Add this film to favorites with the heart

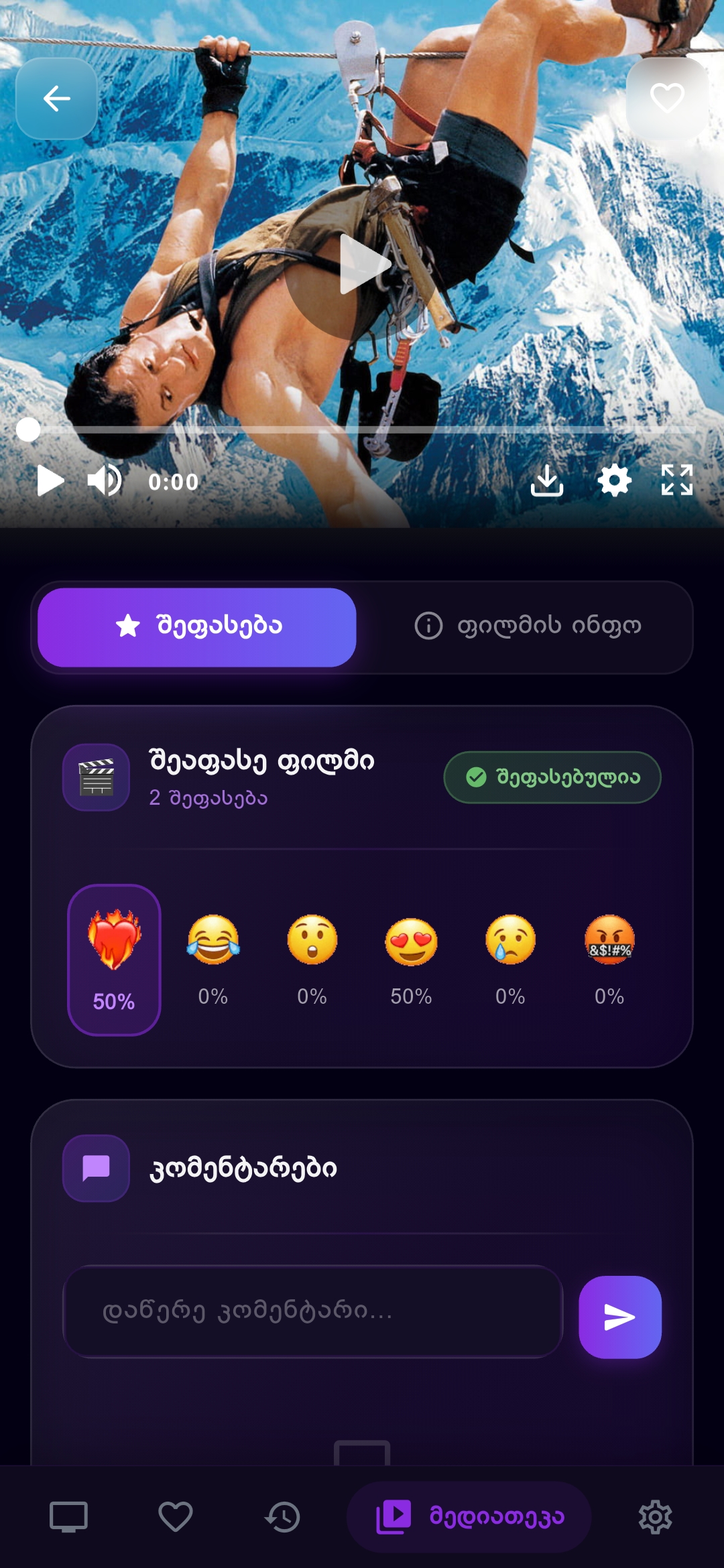(x=666, y=99)
